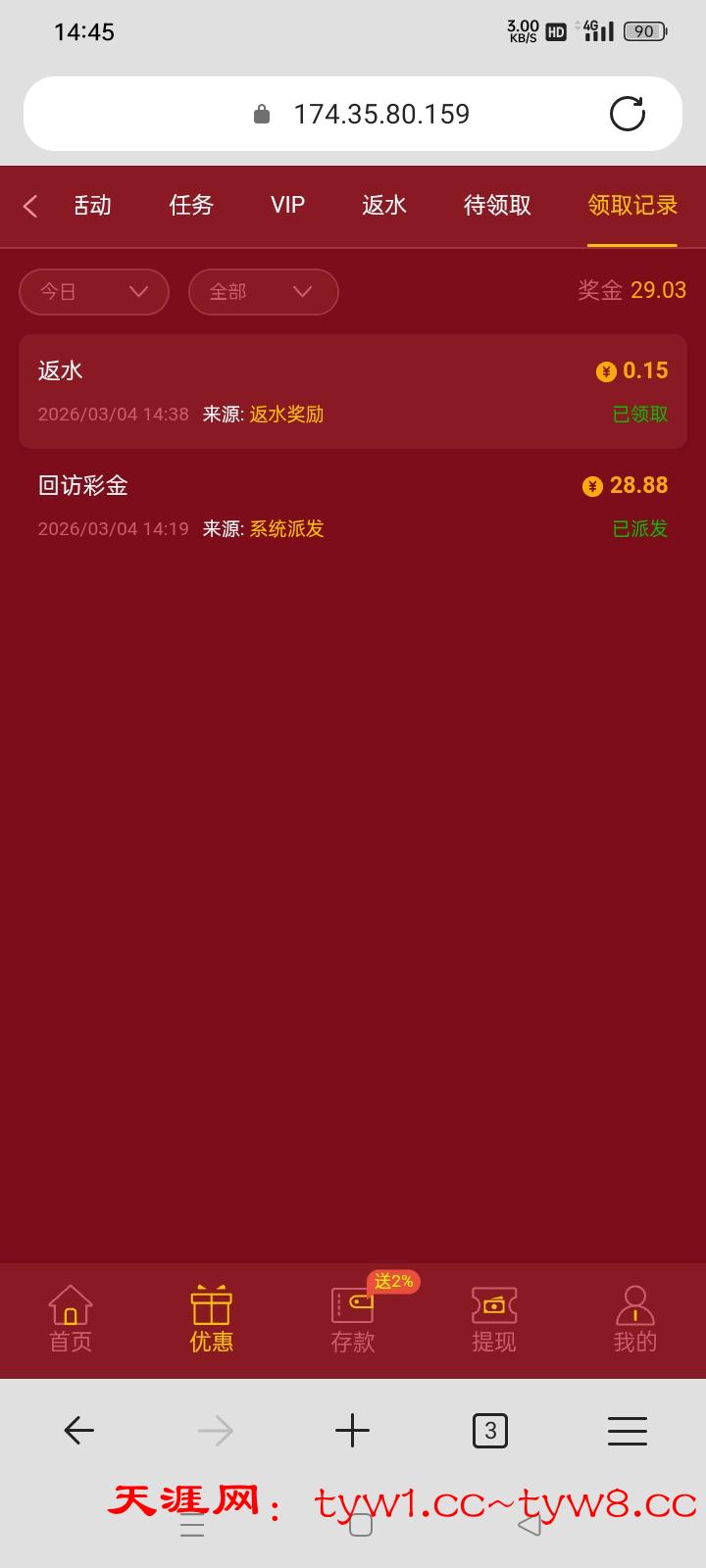This screenshot has width=706, height=1568.
Task: Expand the 今日 date dropdown
Action: pyautogui.click(x=94, y=292)
